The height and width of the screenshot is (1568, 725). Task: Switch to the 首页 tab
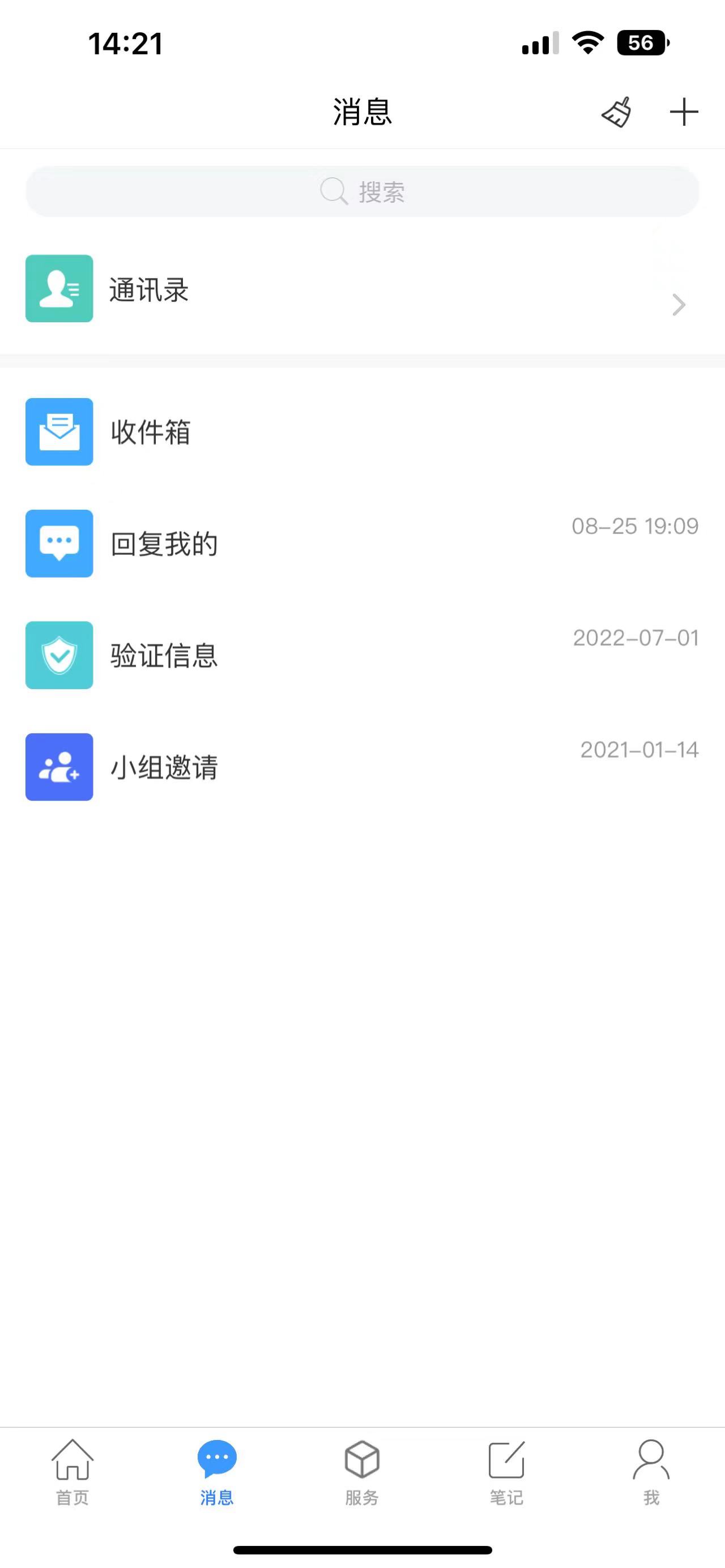point(72,1472)
